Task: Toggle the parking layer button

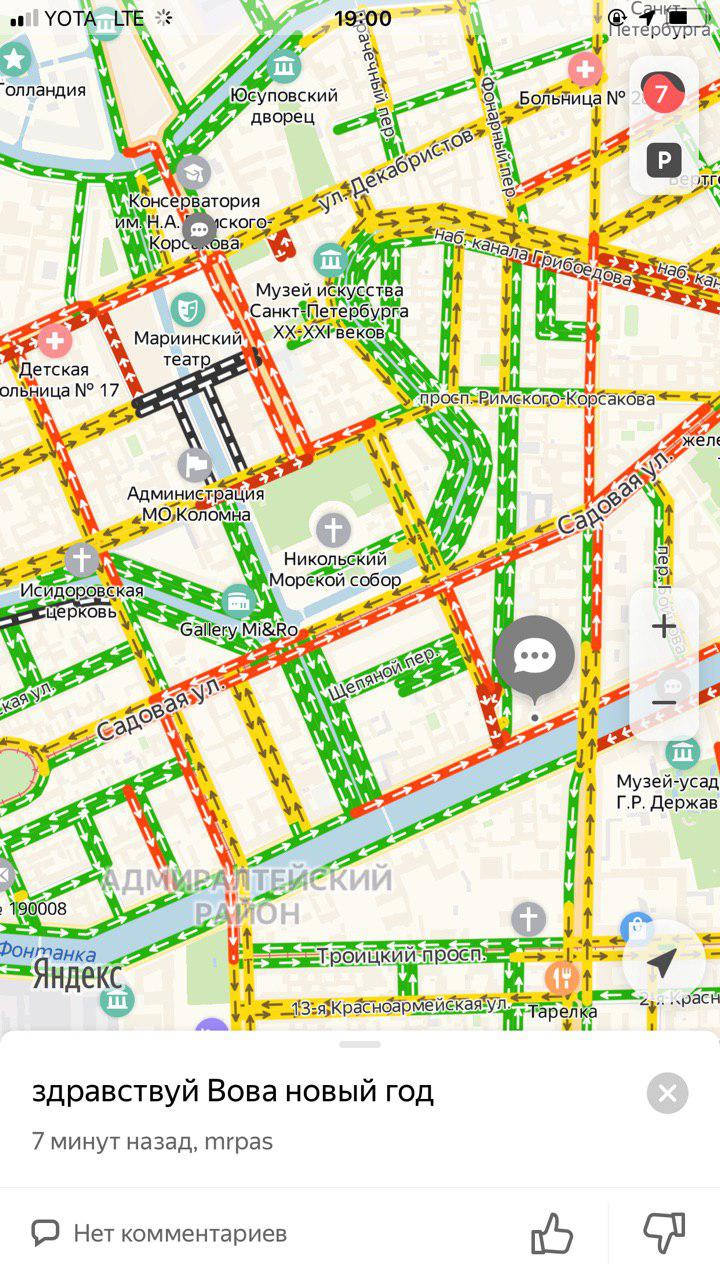Action: [664, 159]
